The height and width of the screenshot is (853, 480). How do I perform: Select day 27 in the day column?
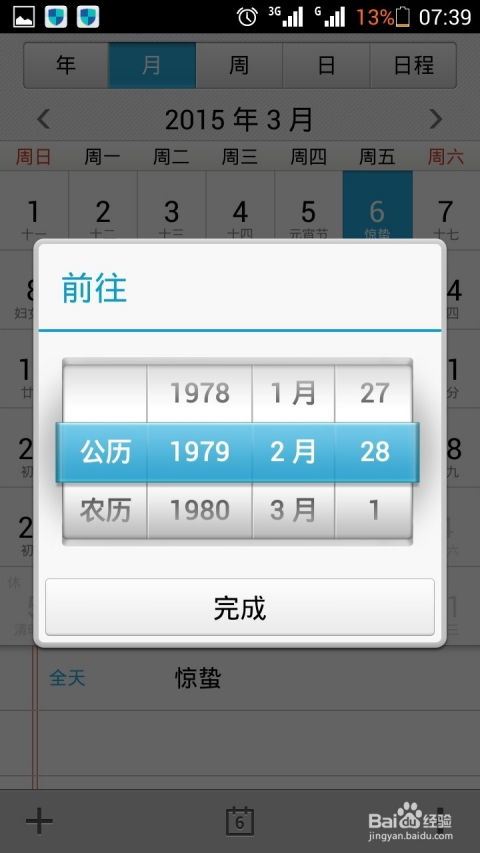point(374,393)
